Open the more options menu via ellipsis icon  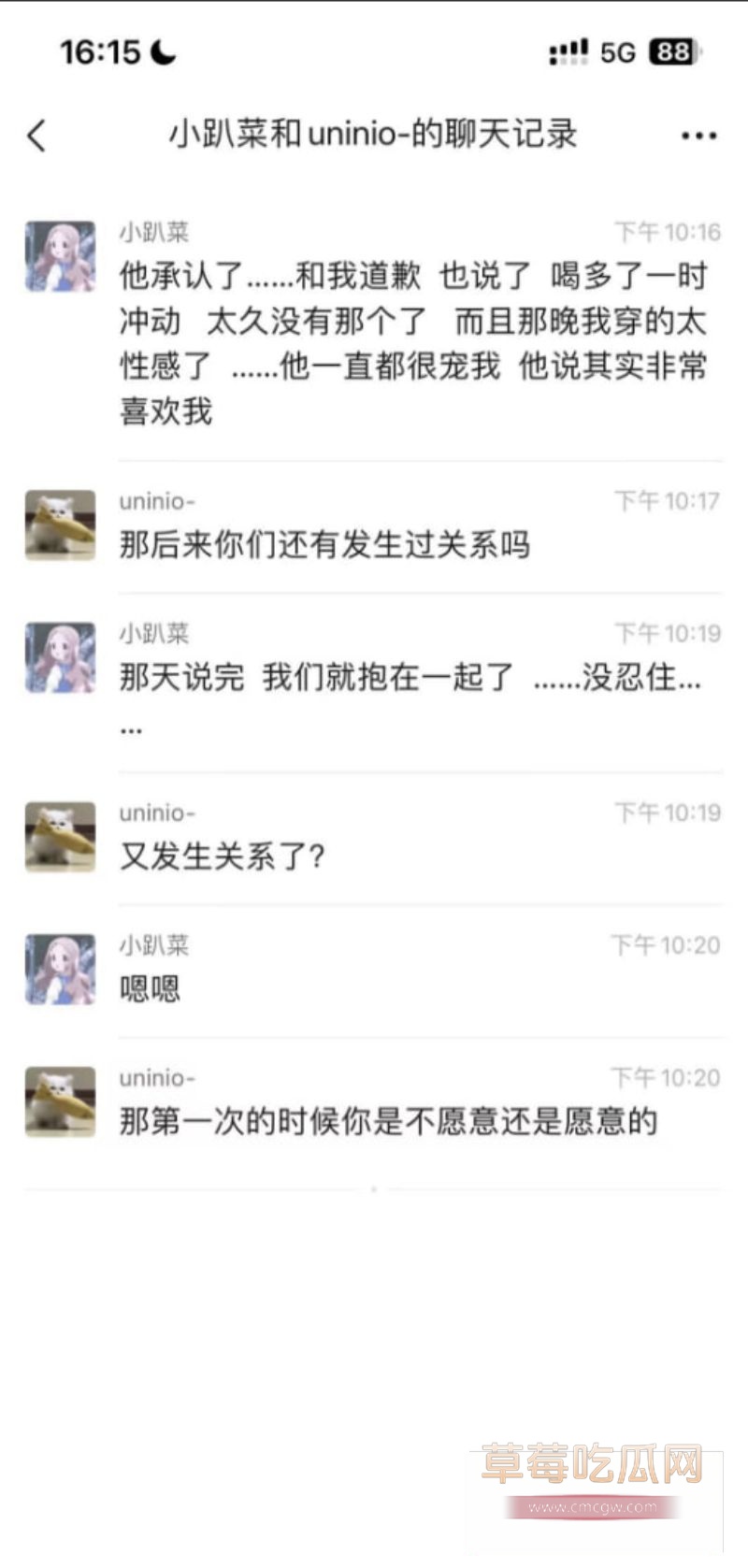[x=698, y=135]
